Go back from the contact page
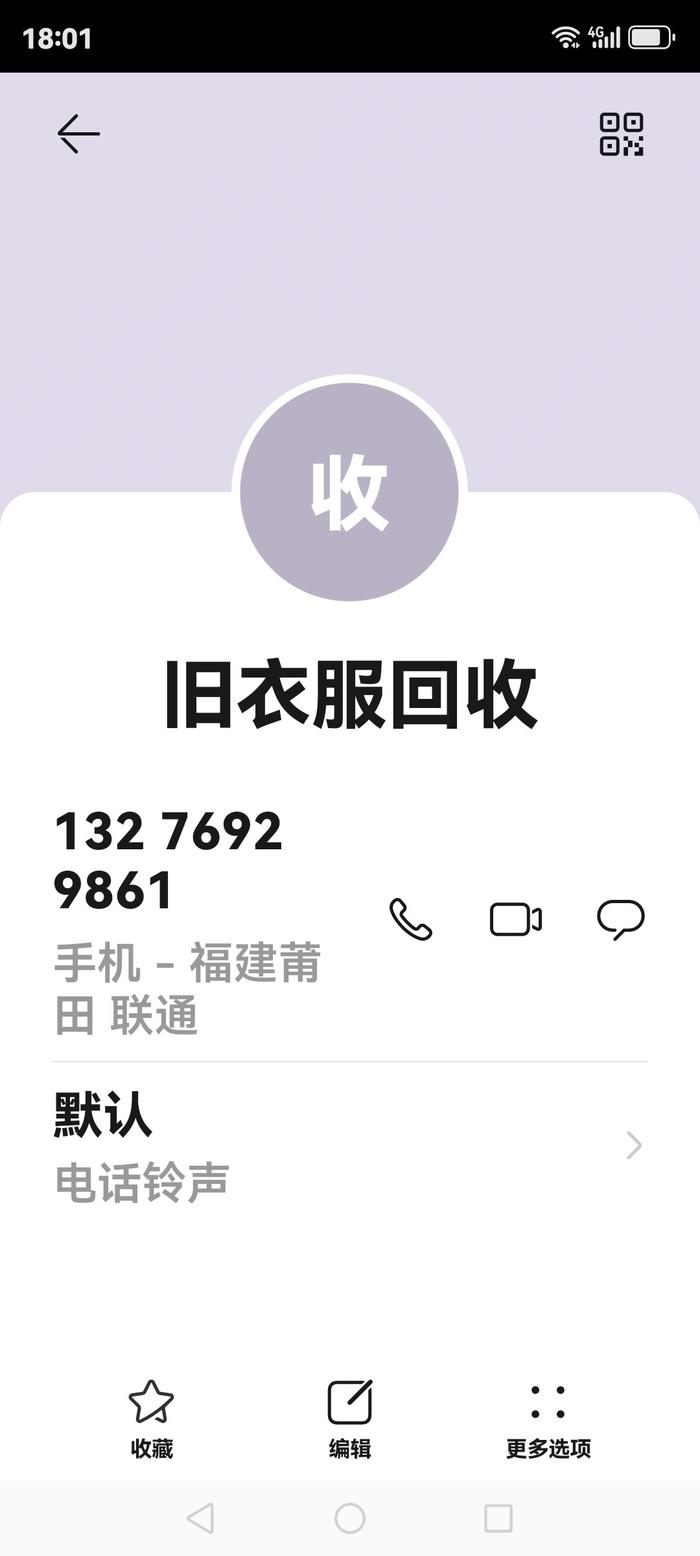This screenshot has width=700, height=1556. click(x=78, y=134)
